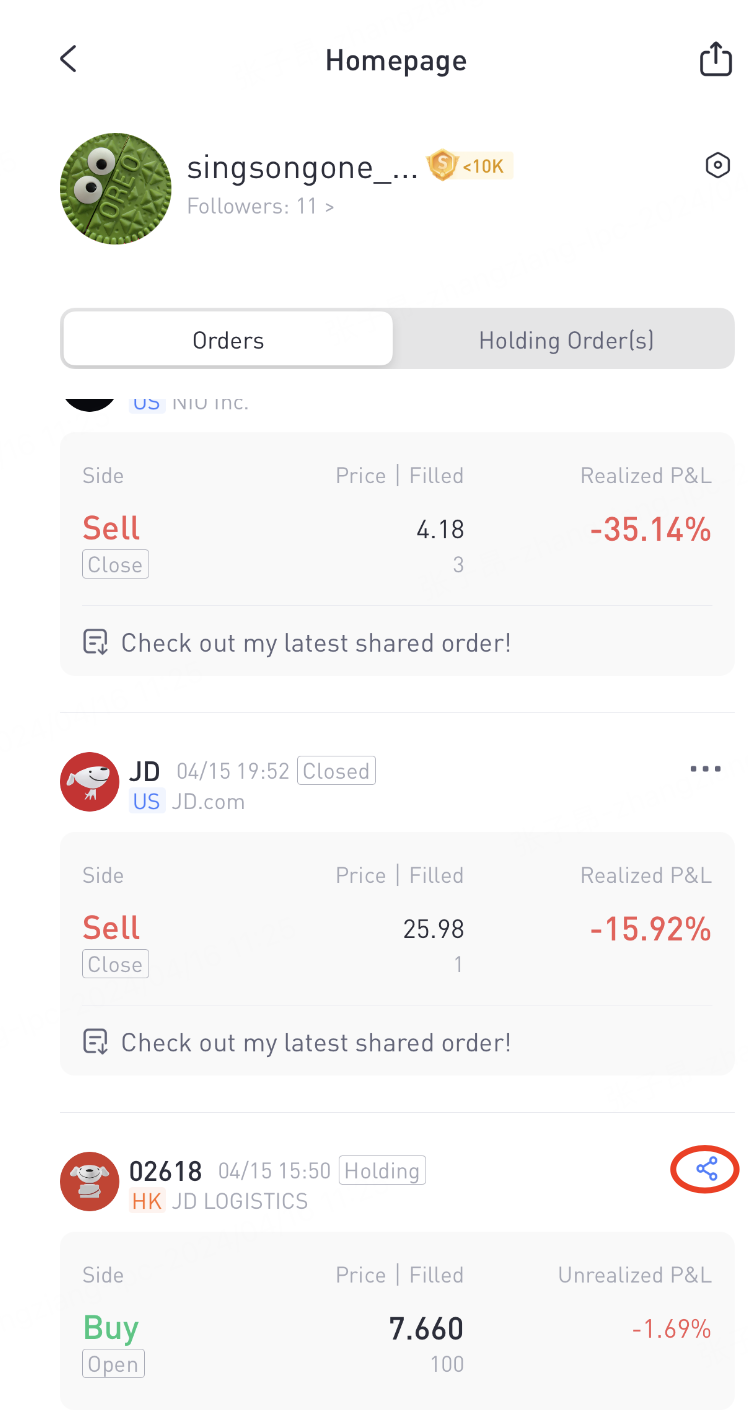Select the Orders tab

(x=228, y=340)
